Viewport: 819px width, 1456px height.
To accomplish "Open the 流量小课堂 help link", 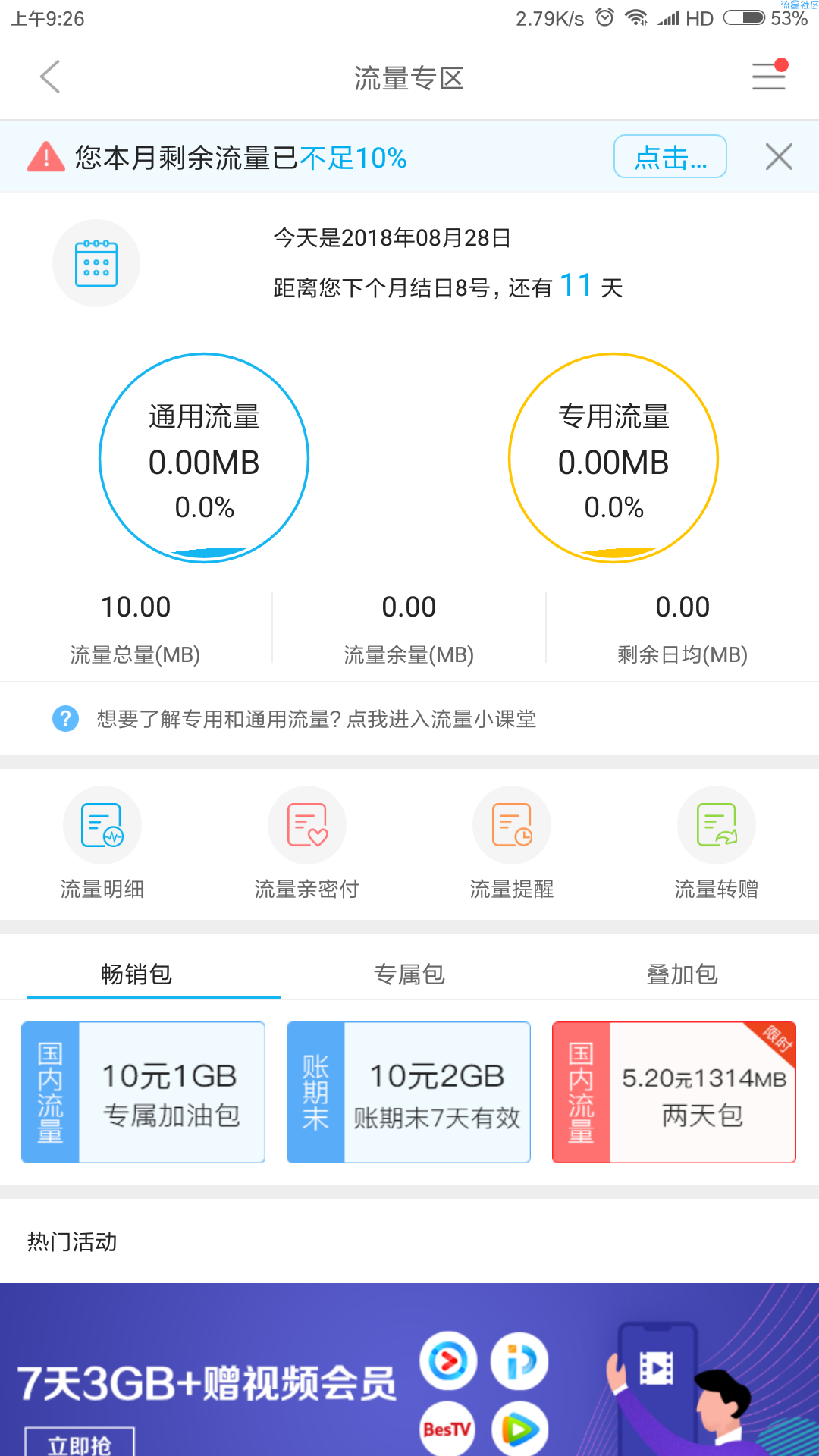I will 315,719.
